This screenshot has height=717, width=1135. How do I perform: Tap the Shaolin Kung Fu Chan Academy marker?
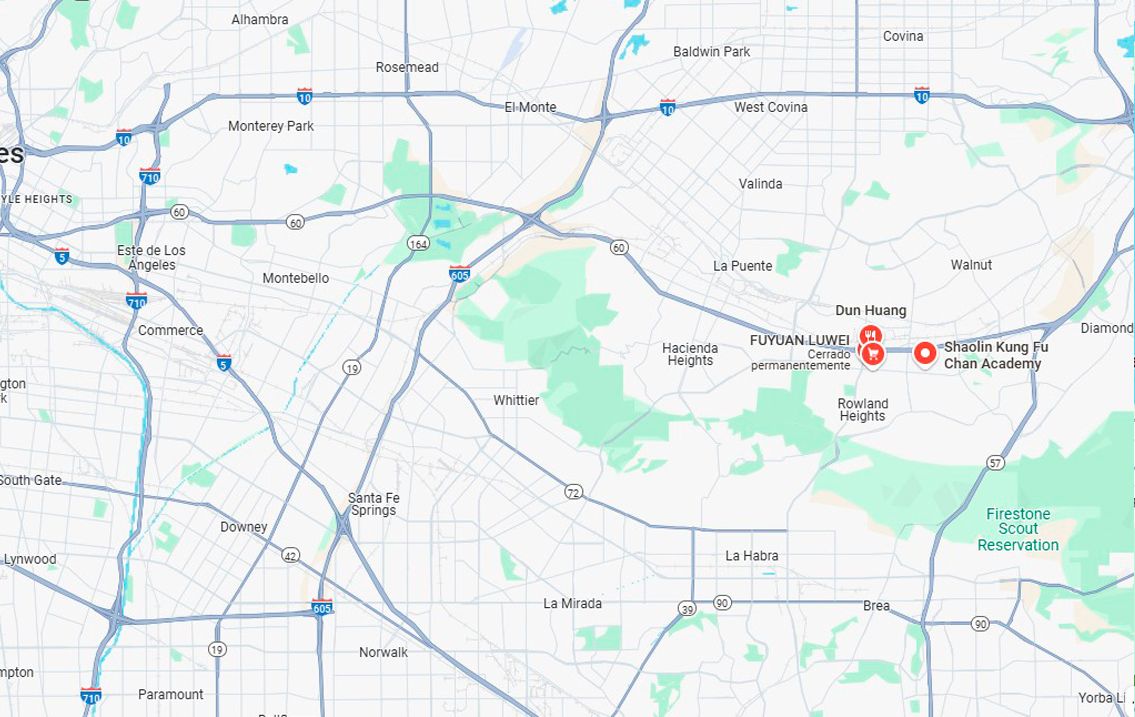(x=925, y=352)
